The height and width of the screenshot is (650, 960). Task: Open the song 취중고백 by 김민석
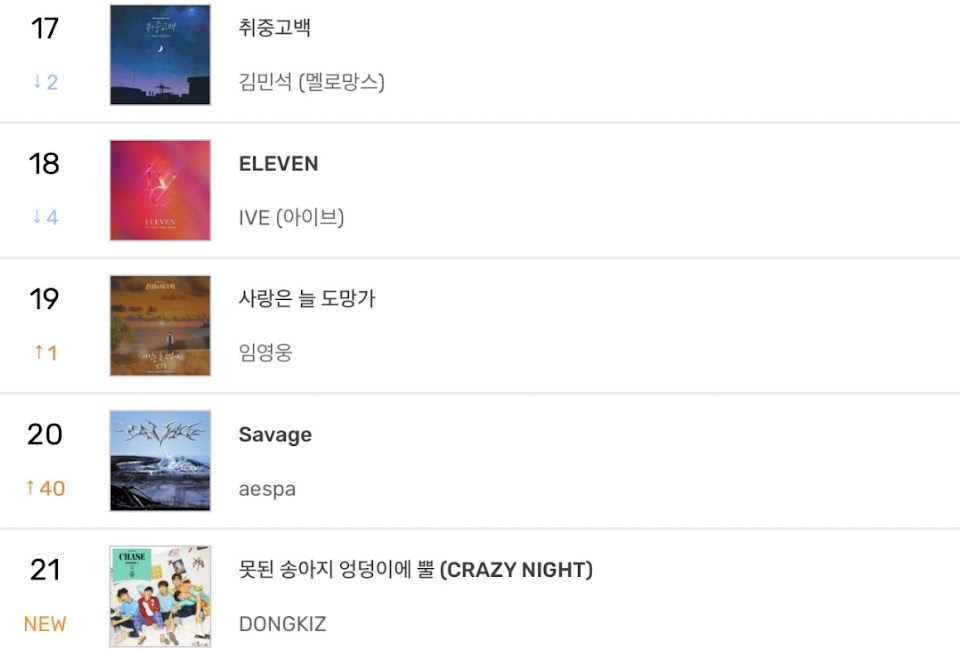tap(275, 28)
